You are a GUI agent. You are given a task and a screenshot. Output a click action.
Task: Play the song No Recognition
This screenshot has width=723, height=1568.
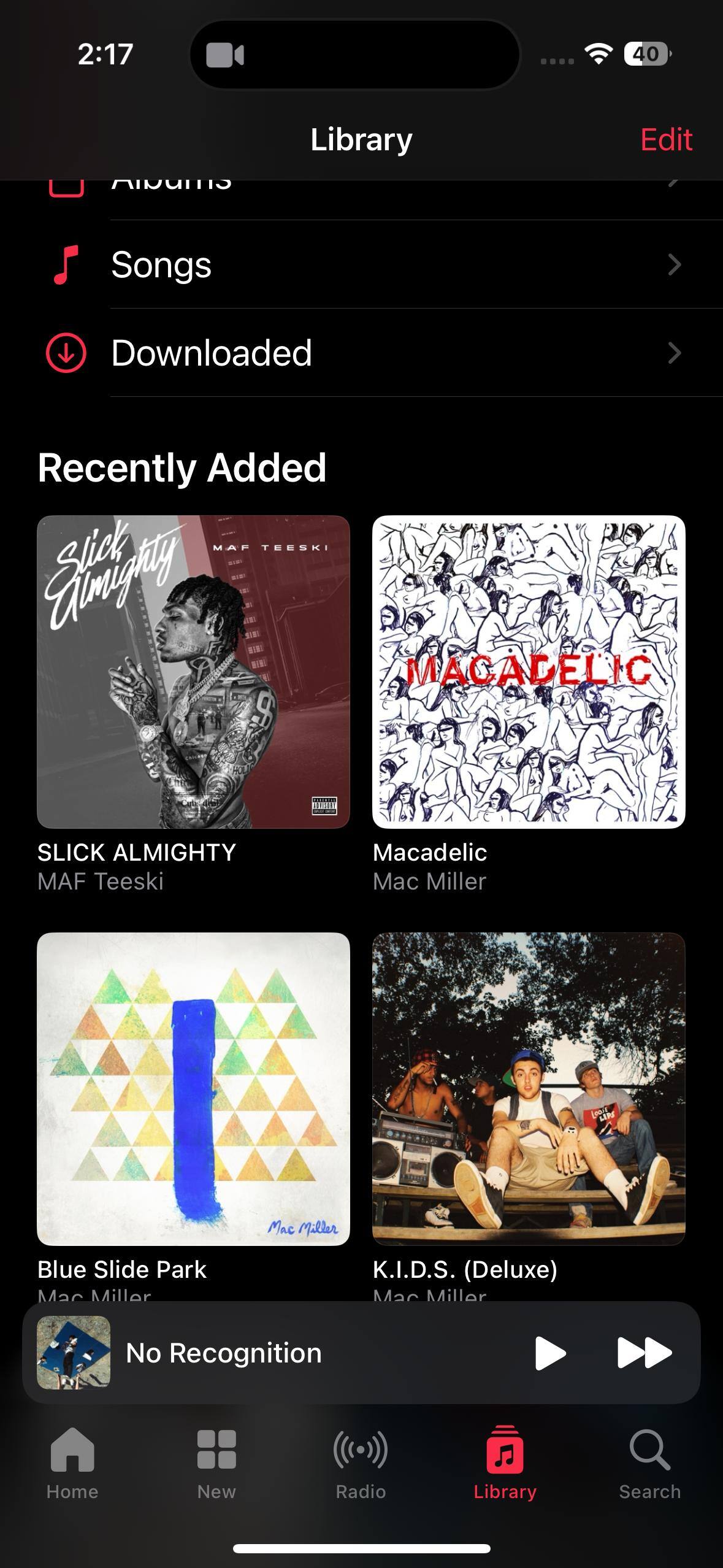550,1353
